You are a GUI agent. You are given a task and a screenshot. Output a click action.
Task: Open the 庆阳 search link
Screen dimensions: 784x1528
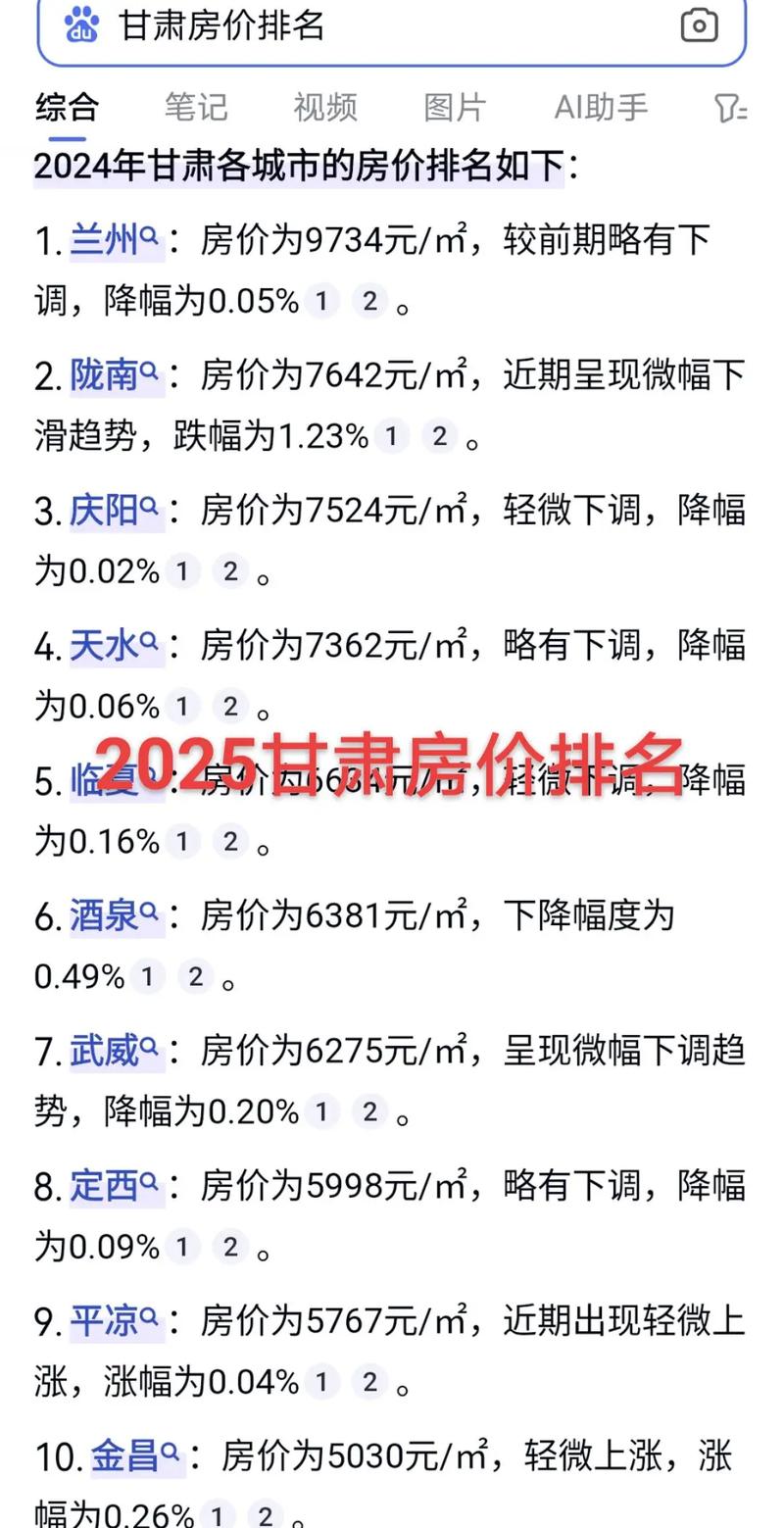113,510
